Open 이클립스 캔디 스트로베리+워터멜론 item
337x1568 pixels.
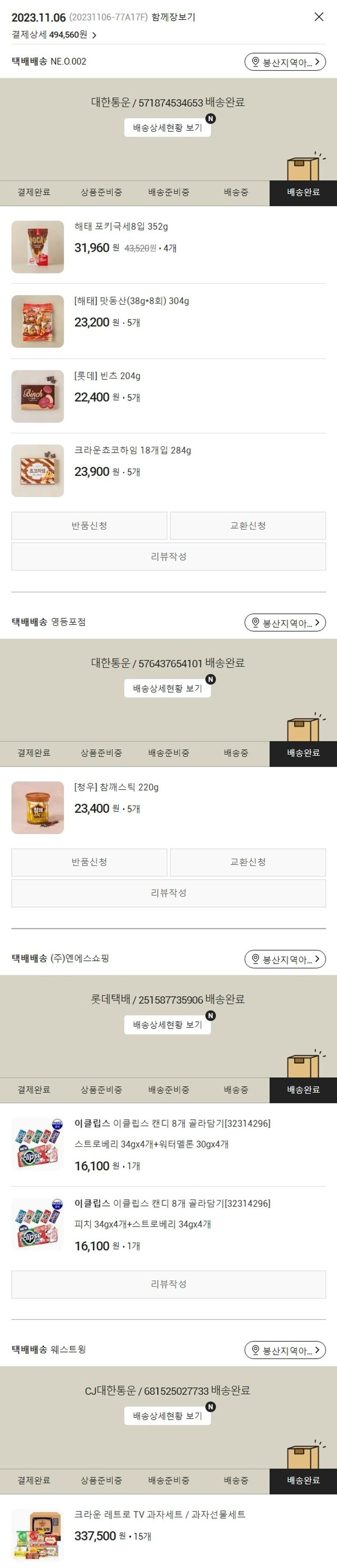(x=172, y=1123)
